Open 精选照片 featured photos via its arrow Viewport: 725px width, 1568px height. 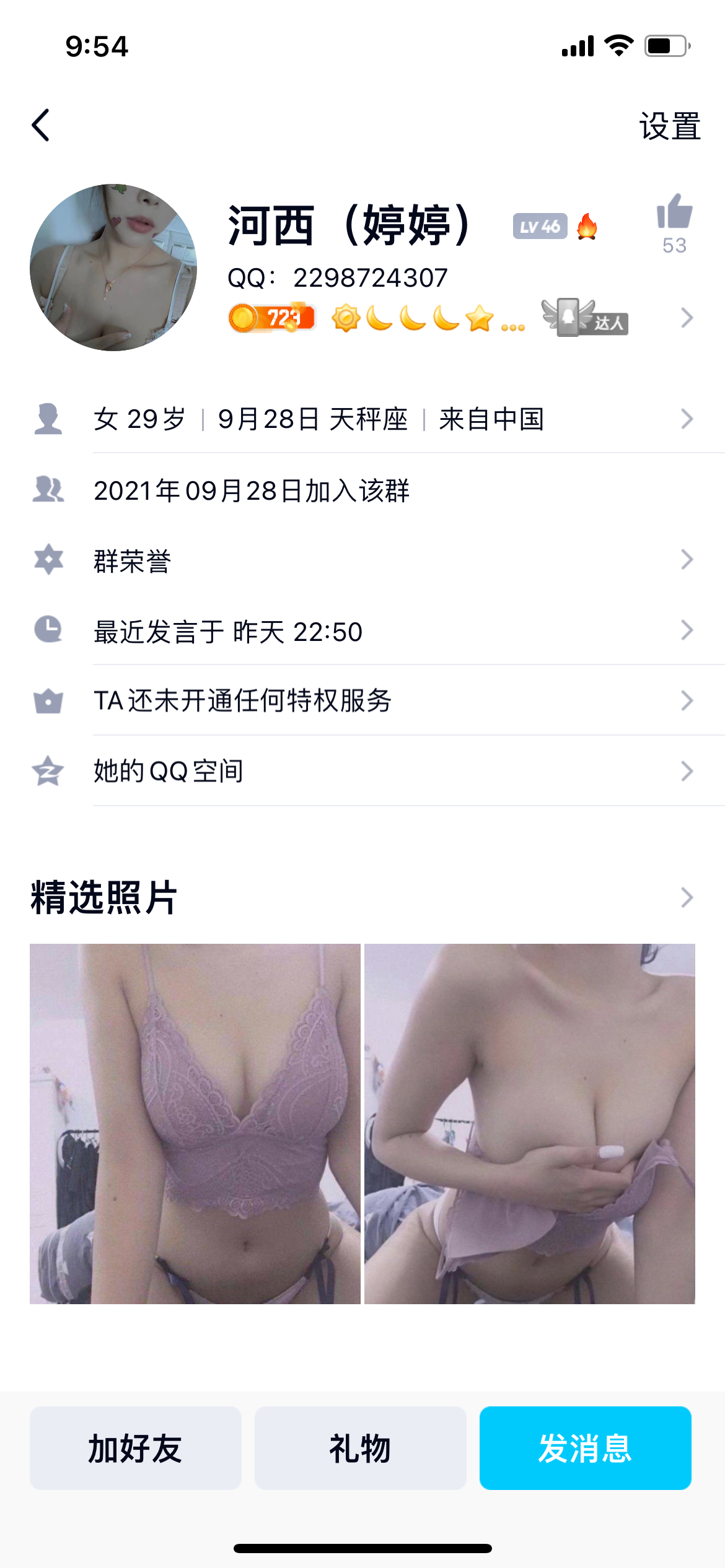[685, 897]
